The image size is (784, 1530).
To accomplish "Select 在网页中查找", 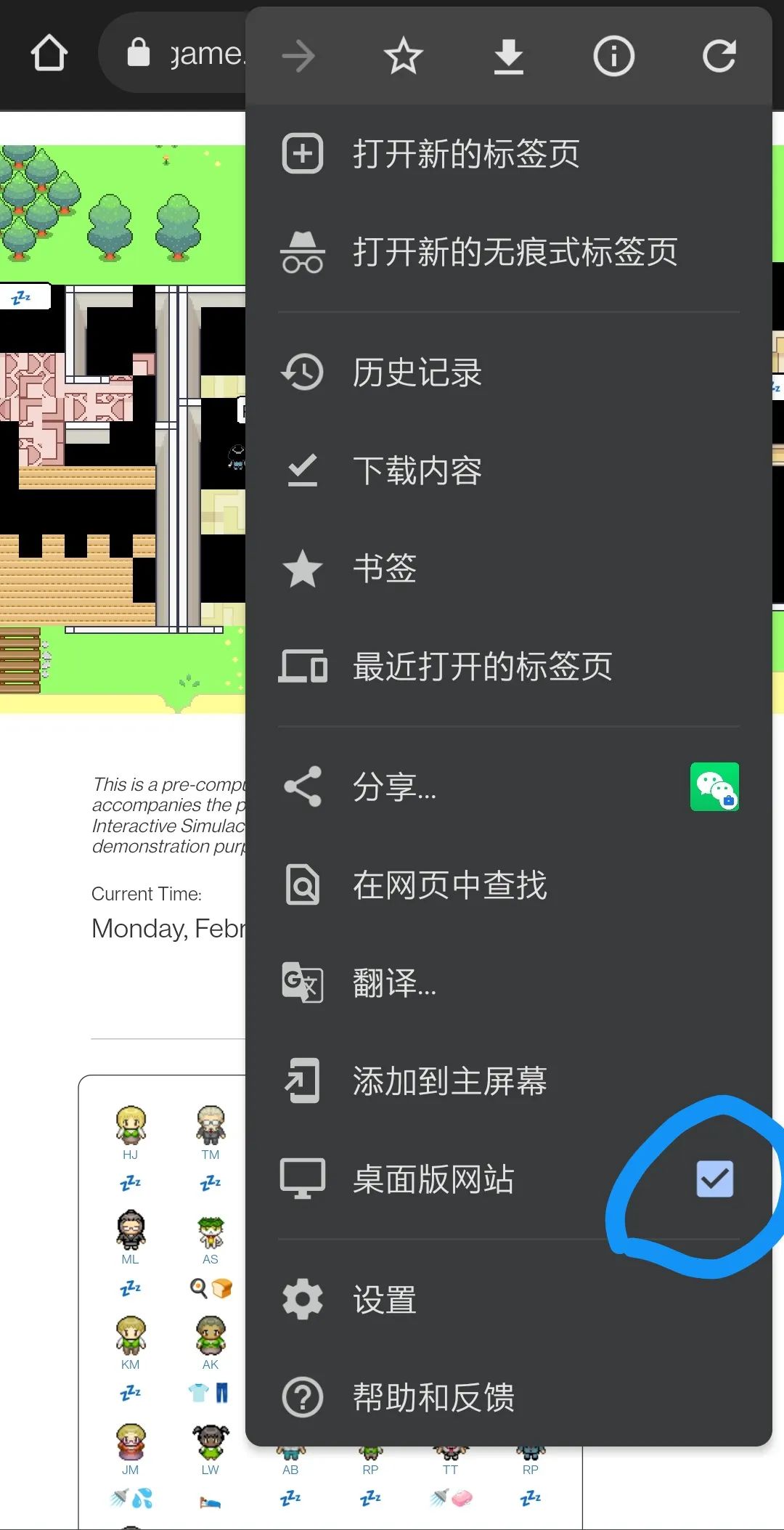I will [449, 884].
